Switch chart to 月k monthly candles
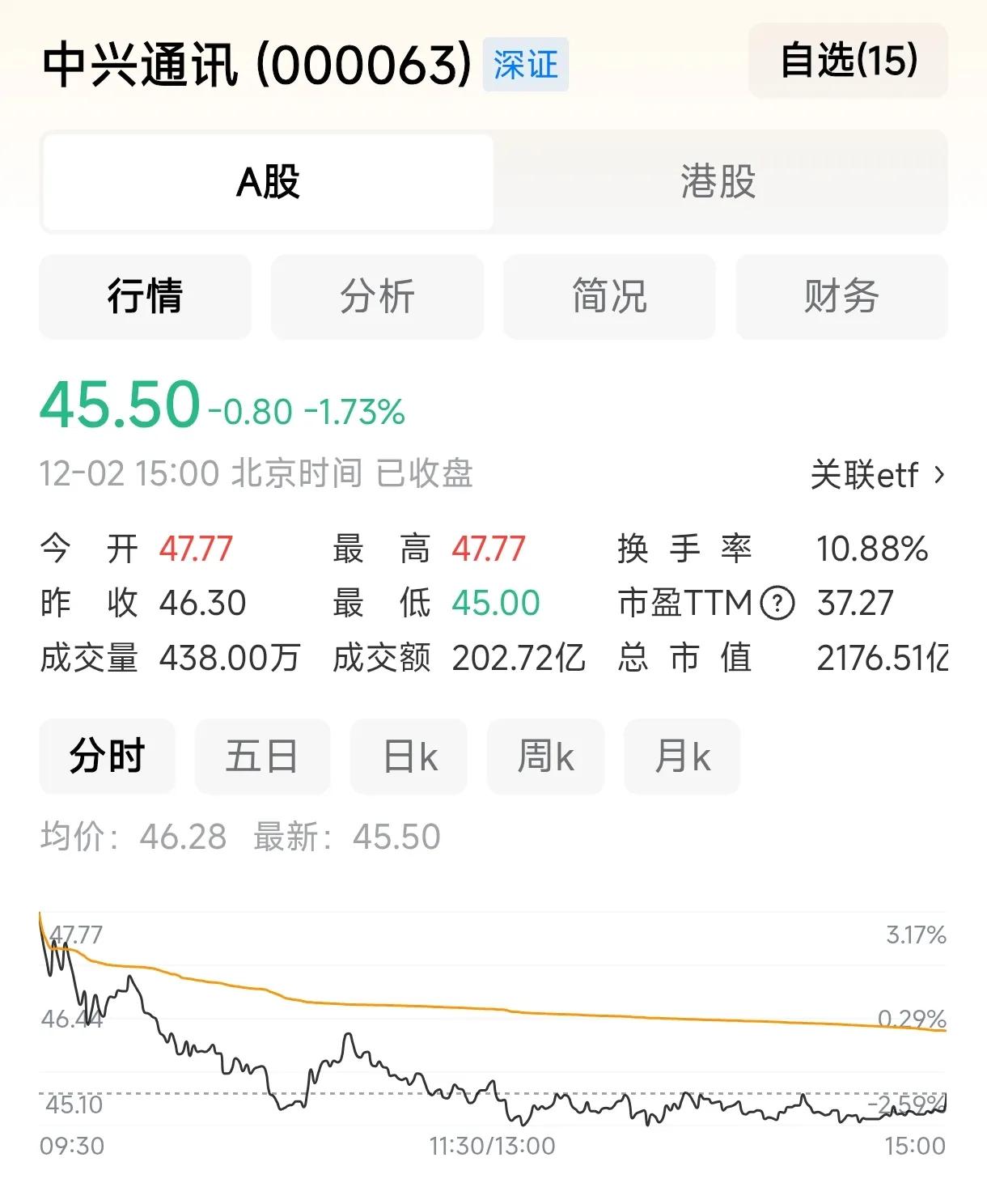The height and width of the screenshot is (1204, 987). (682, 757)
